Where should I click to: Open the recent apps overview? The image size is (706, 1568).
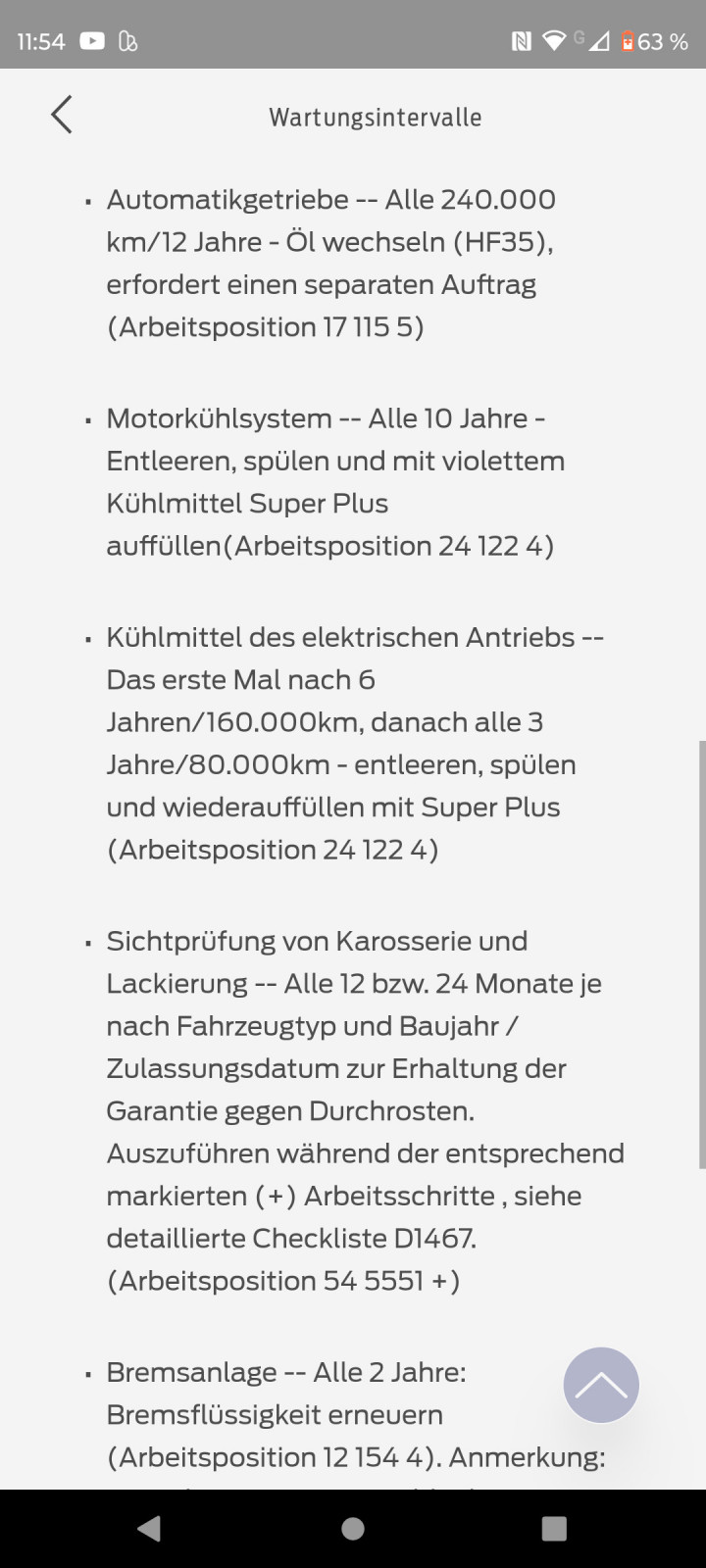tap(554, 1529)
